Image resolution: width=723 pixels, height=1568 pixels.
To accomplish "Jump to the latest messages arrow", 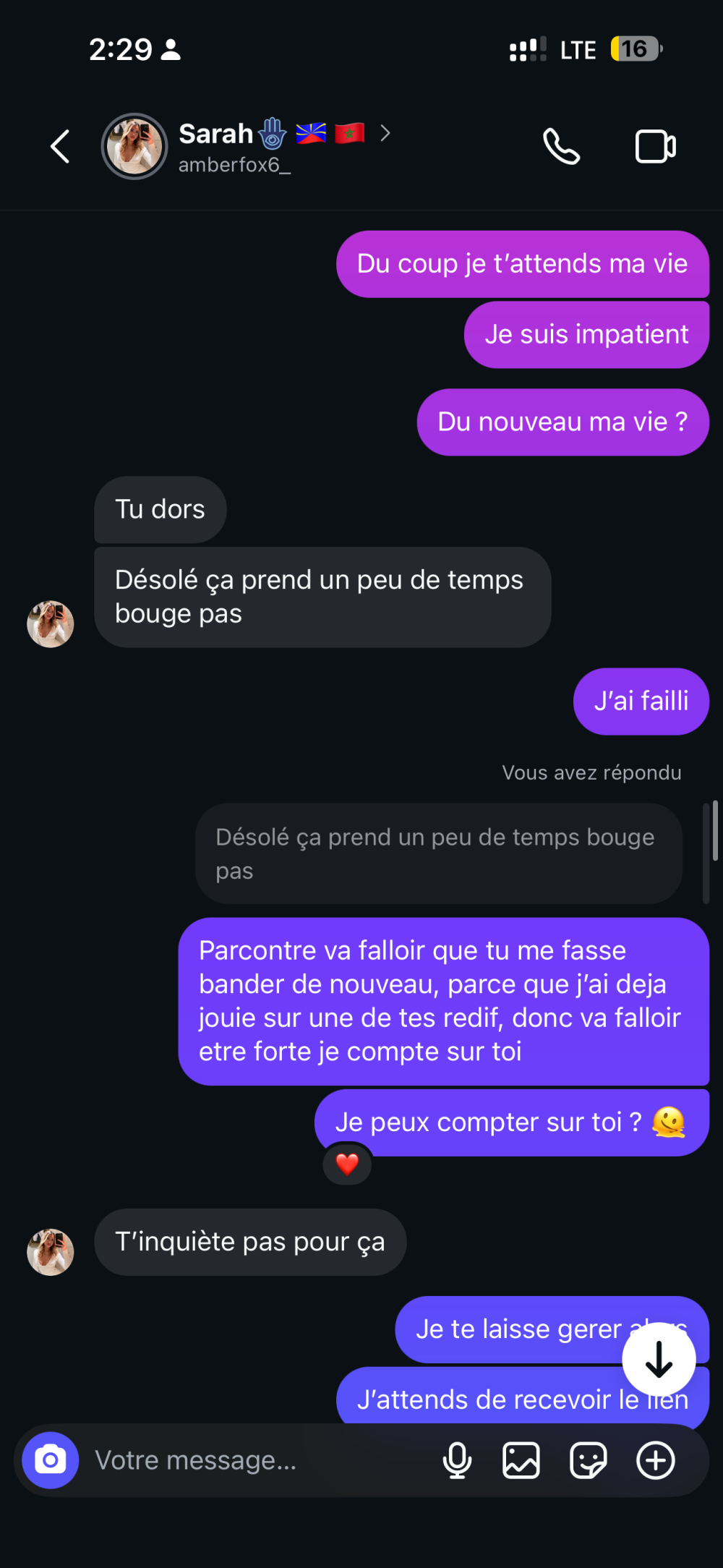I will point(659,1359).
